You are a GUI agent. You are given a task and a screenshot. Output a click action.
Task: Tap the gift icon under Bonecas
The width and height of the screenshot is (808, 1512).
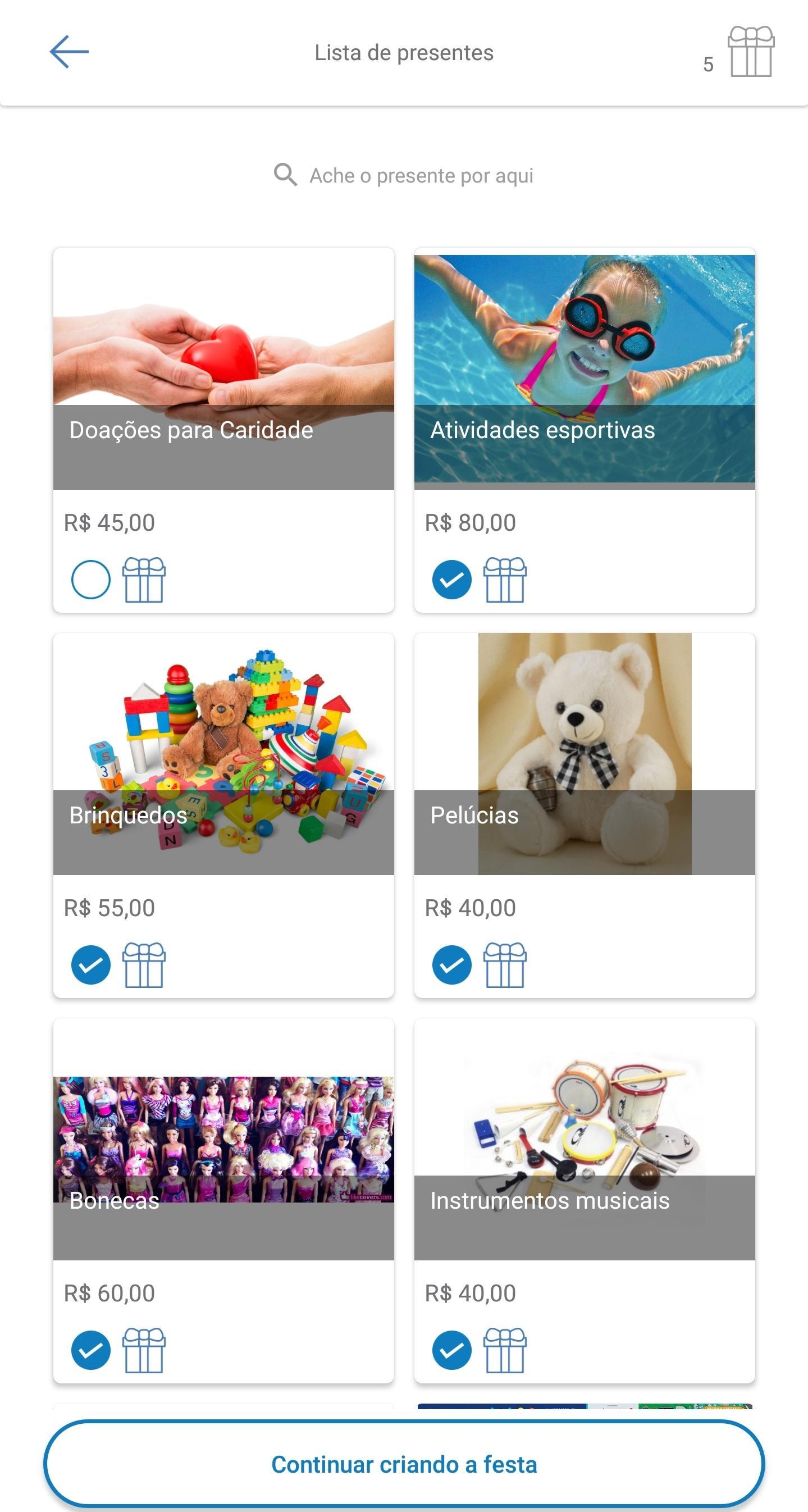pyautogui.click(x=144, y=1350)
